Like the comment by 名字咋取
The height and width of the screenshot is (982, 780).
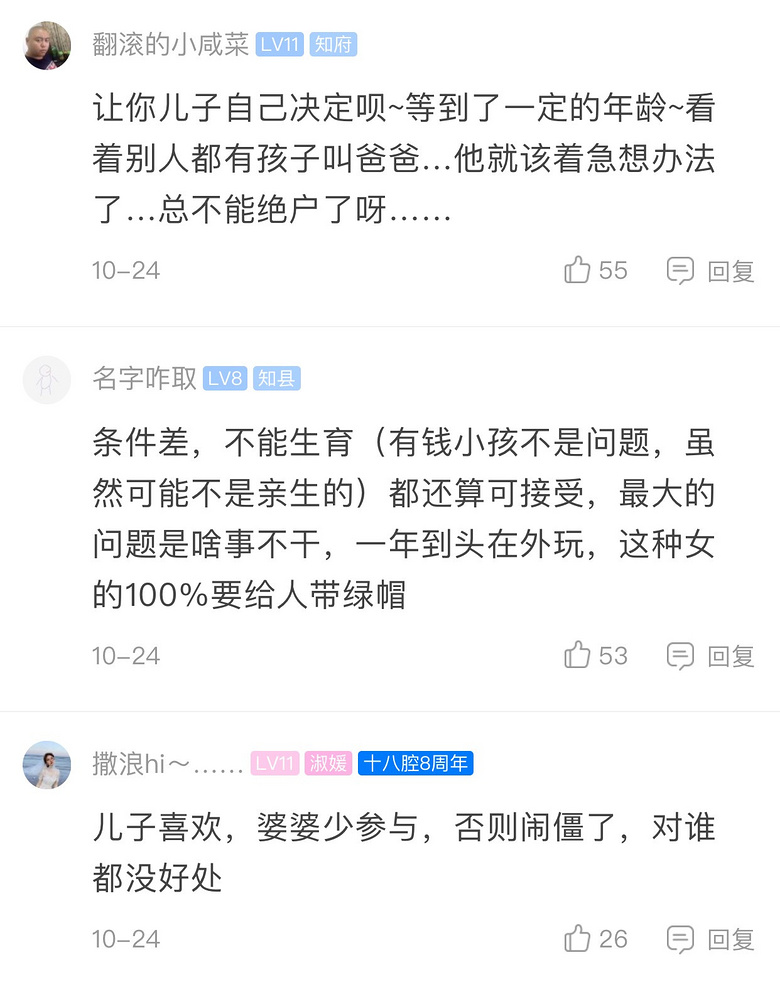[578, 656]
